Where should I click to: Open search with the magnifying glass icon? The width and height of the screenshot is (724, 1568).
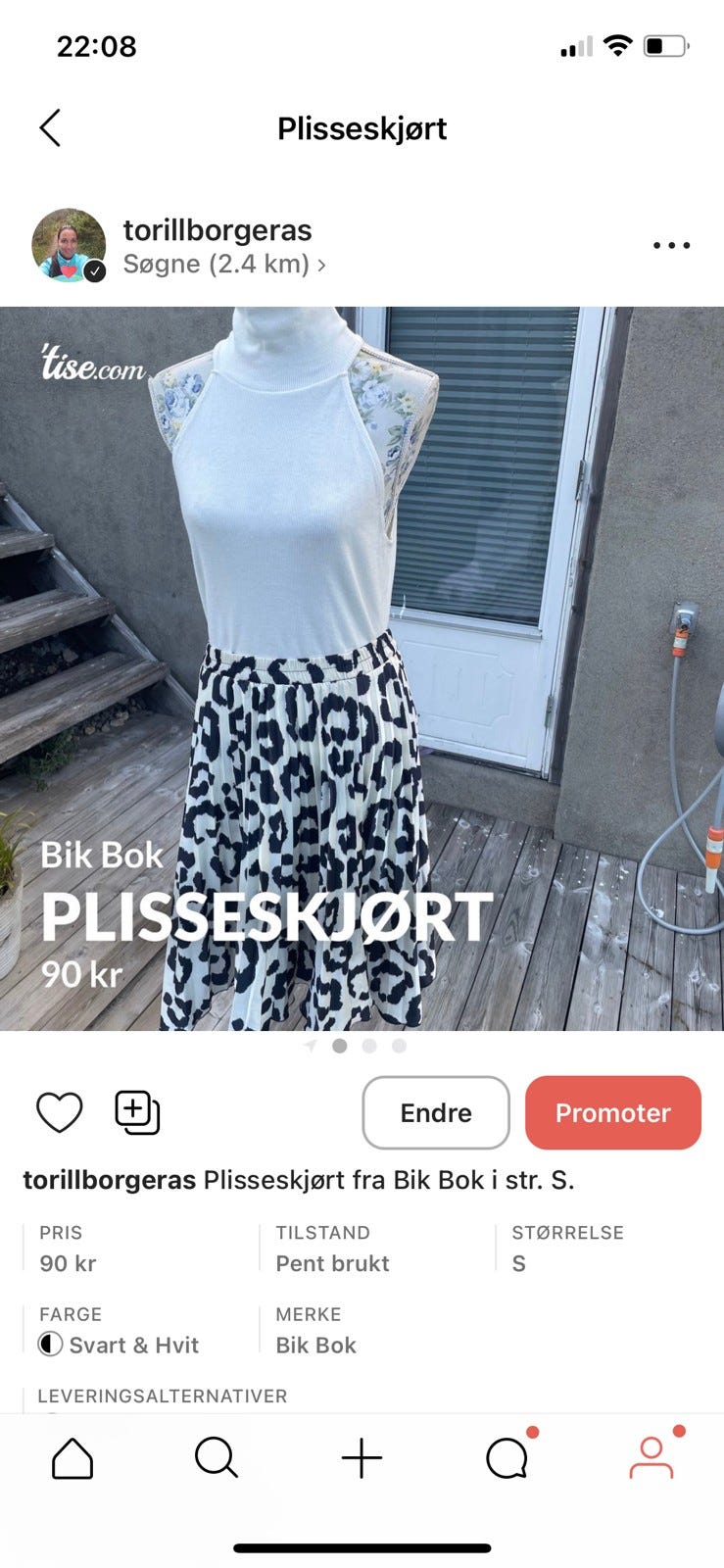tap(217, 1457)
